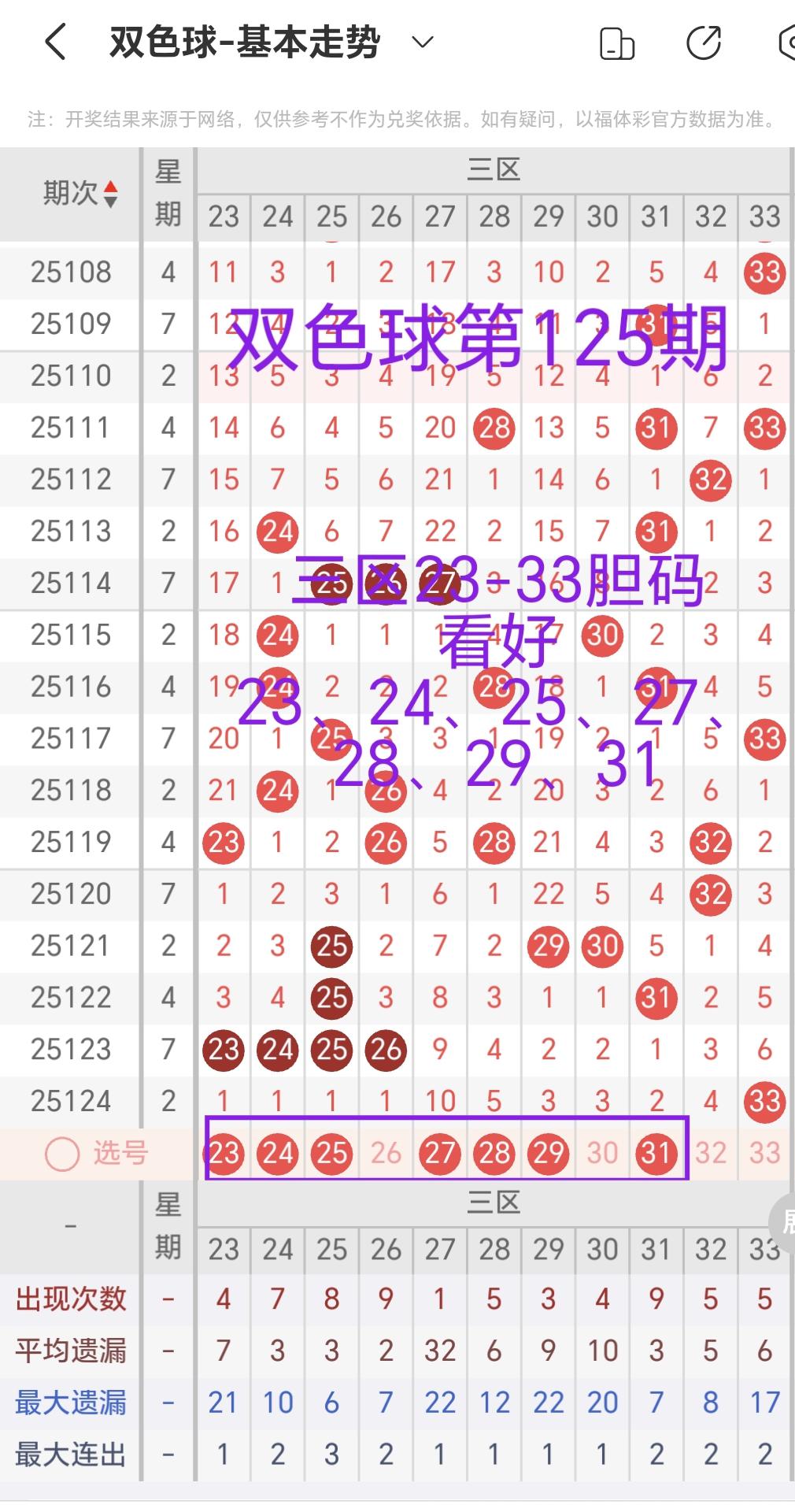795x1512 pixels.
Task: Select number 33 in the 选号 row
Action: pos(764,1154)
